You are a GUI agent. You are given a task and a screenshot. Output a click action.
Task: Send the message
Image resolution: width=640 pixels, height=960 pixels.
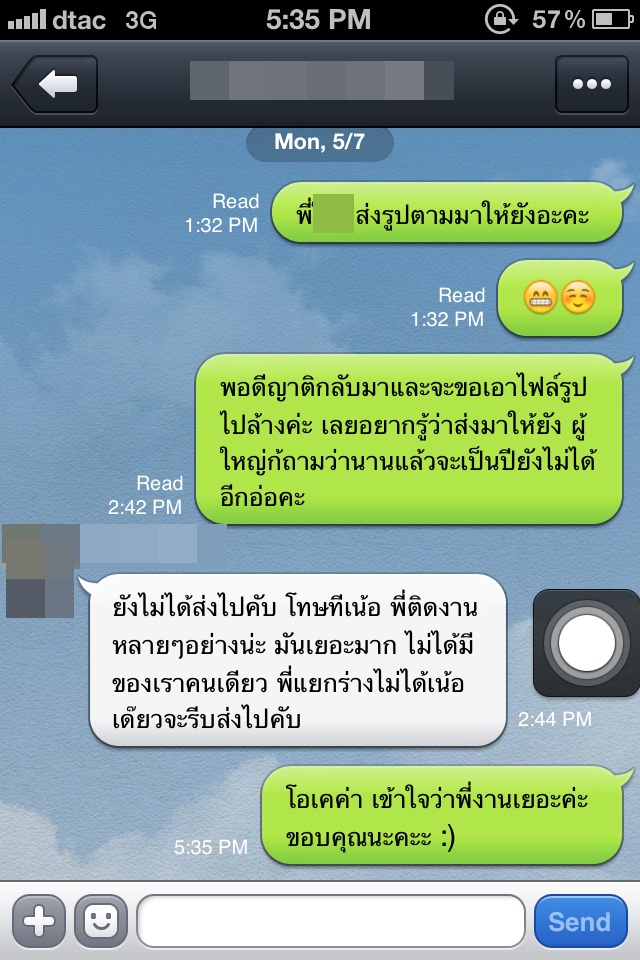tap(580, 920)
